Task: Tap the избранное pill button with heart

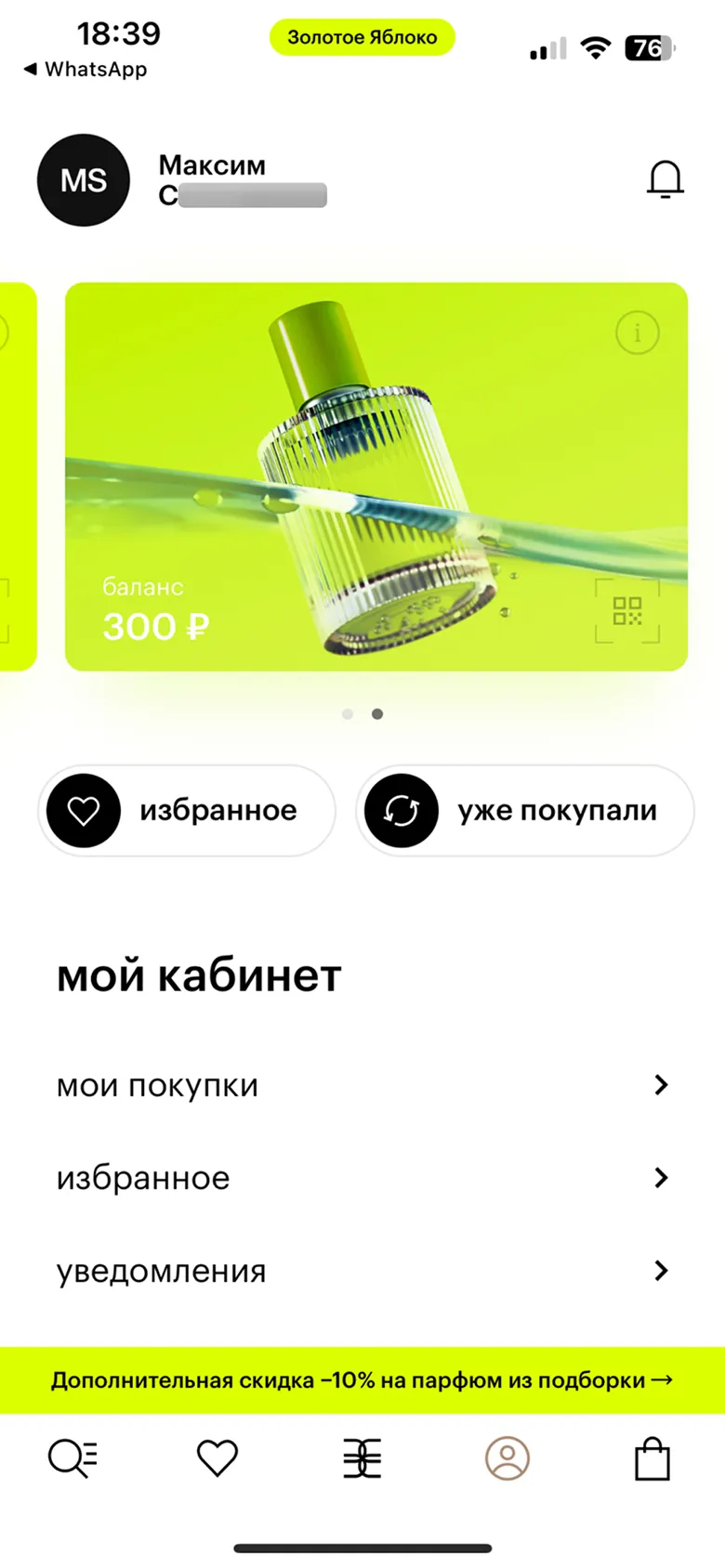Action: (x=186, y=811)
